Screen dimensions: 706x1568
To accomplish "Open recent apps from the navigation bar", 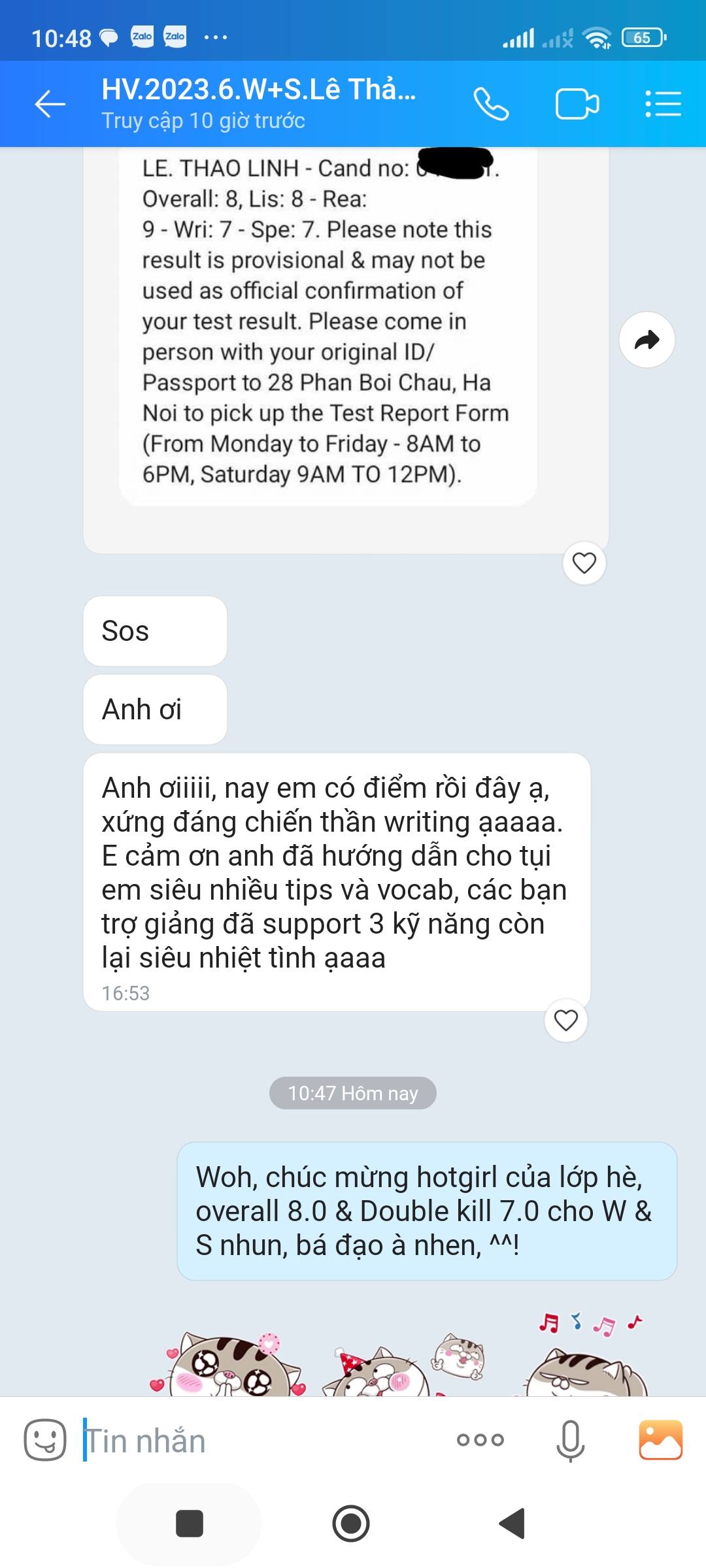I will click(x=190, y=1524).
